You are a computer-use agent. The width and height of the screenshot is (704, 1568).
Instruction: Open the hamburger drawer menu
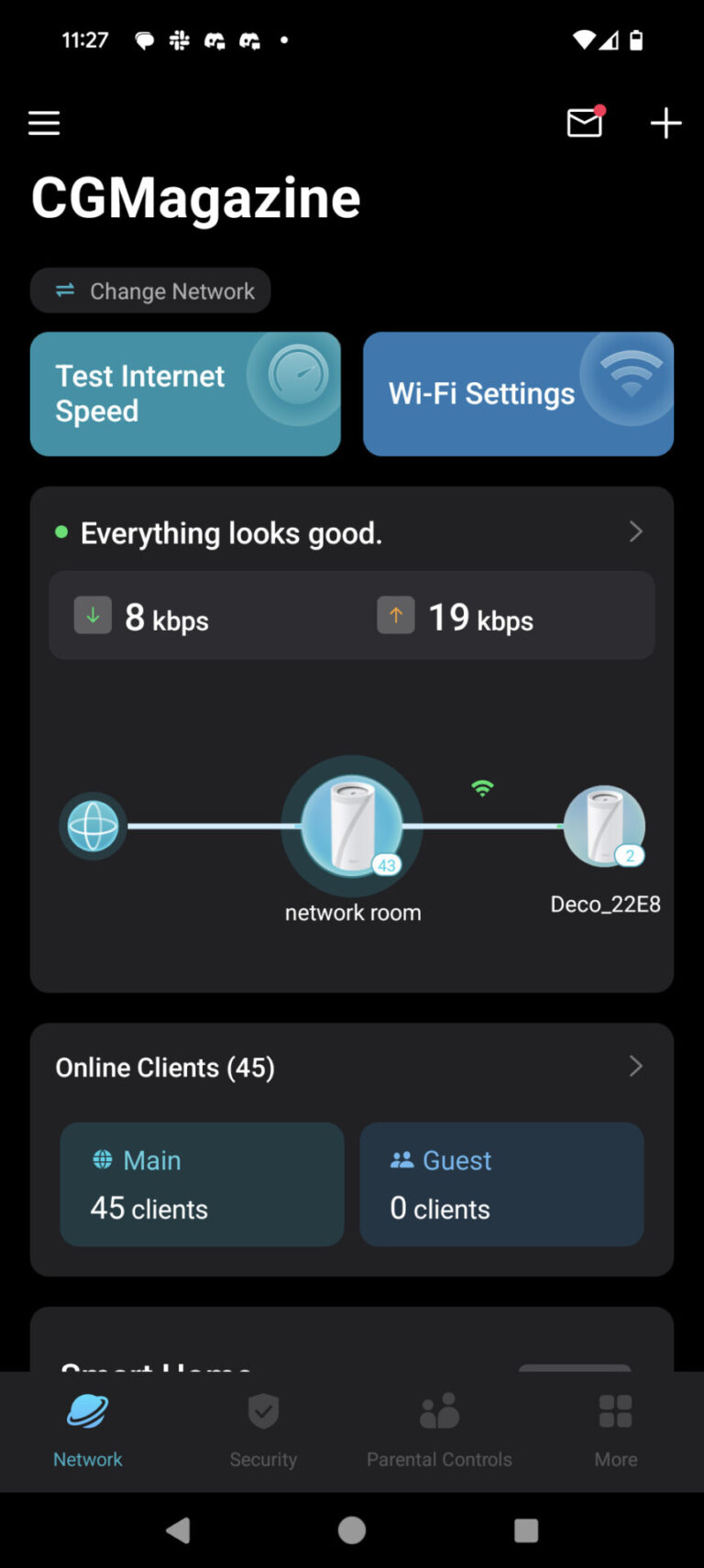pos(44,123)
